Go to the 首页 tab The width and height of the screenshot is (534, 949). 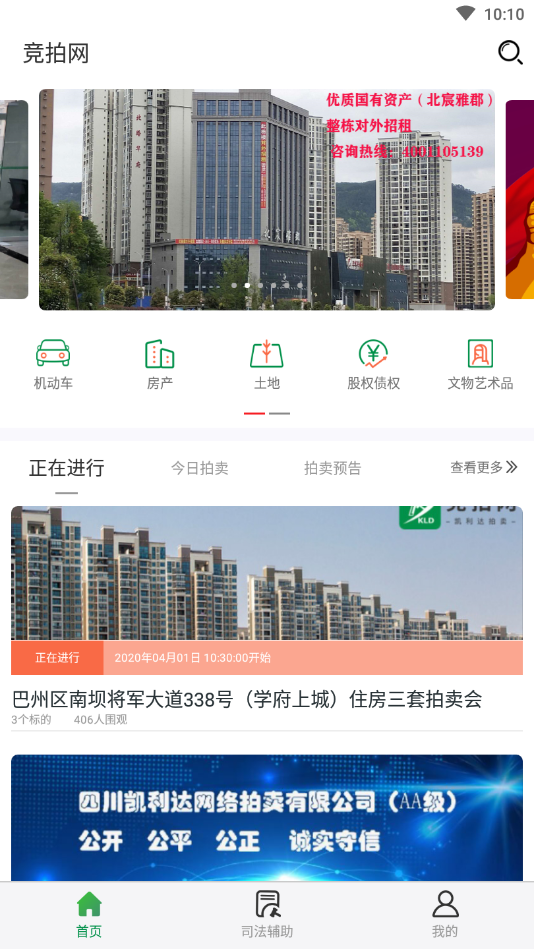[89, 914]
